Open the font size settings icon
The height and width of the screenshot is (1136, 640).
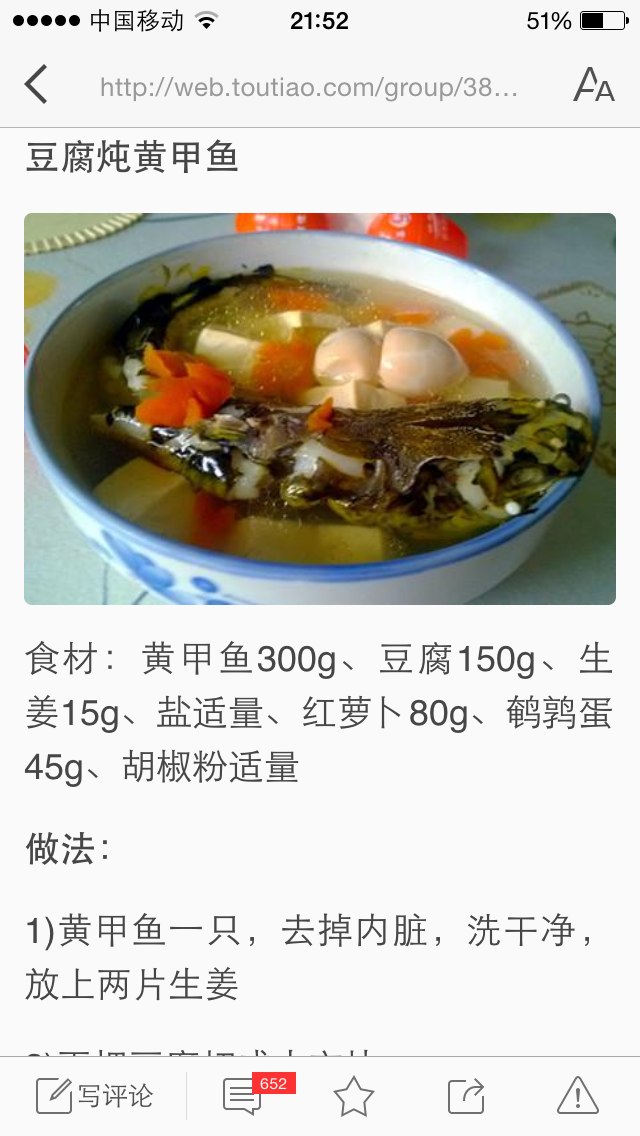(594, 85)
